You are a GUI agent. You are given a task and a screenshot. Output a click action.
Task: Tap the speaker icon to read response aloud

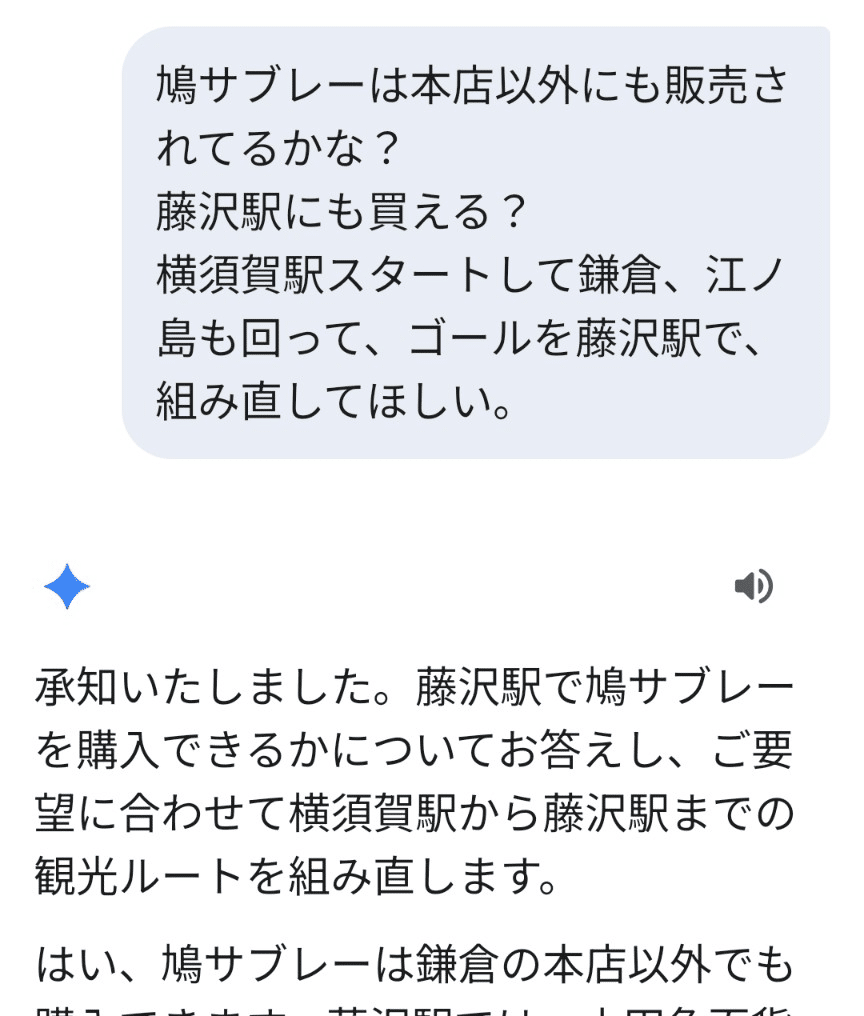click(753, 586)
